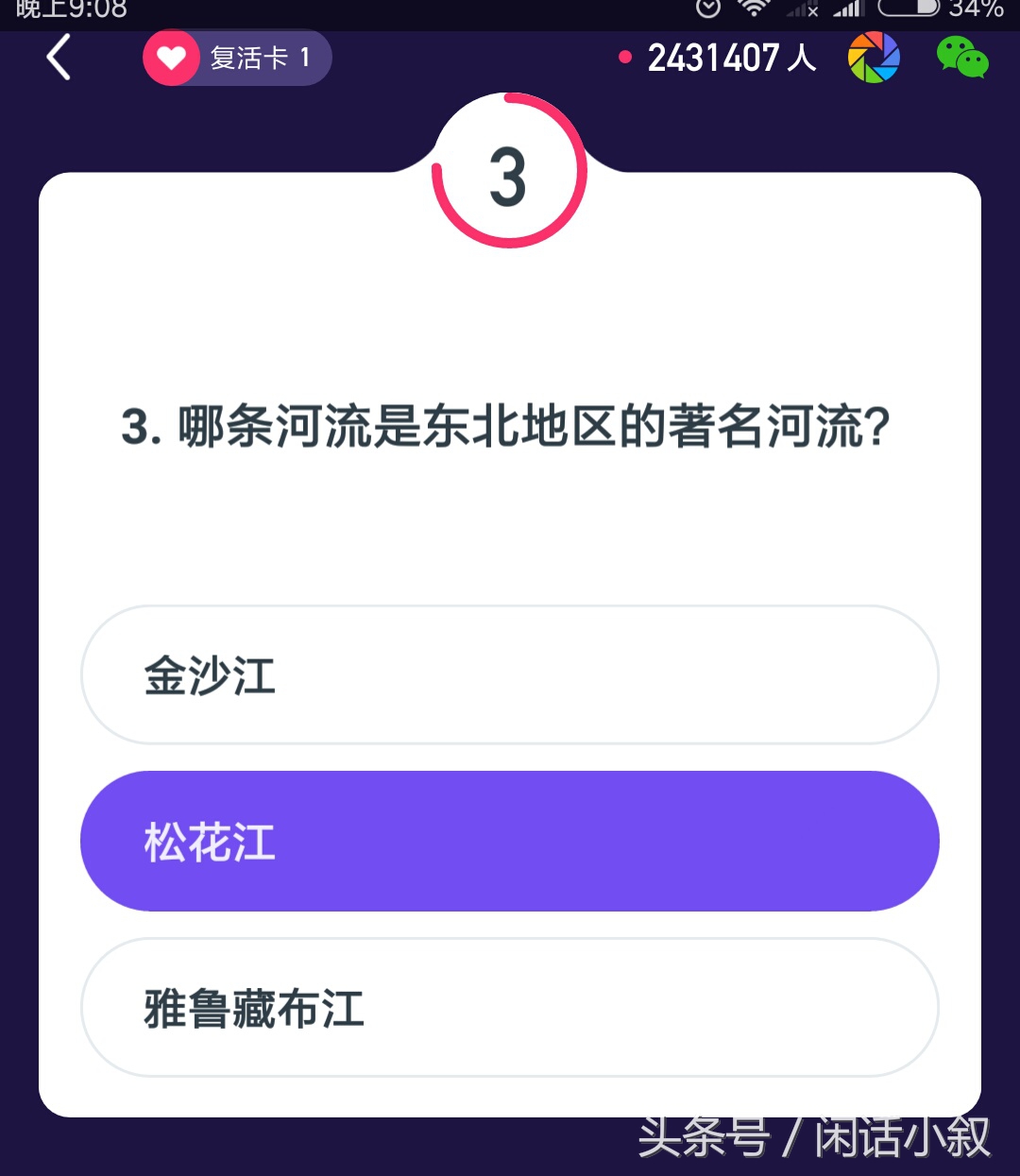Tap the 34% battery percentage label
The width and height of the screenshot is (1020, 1176).
click(973, 11)
